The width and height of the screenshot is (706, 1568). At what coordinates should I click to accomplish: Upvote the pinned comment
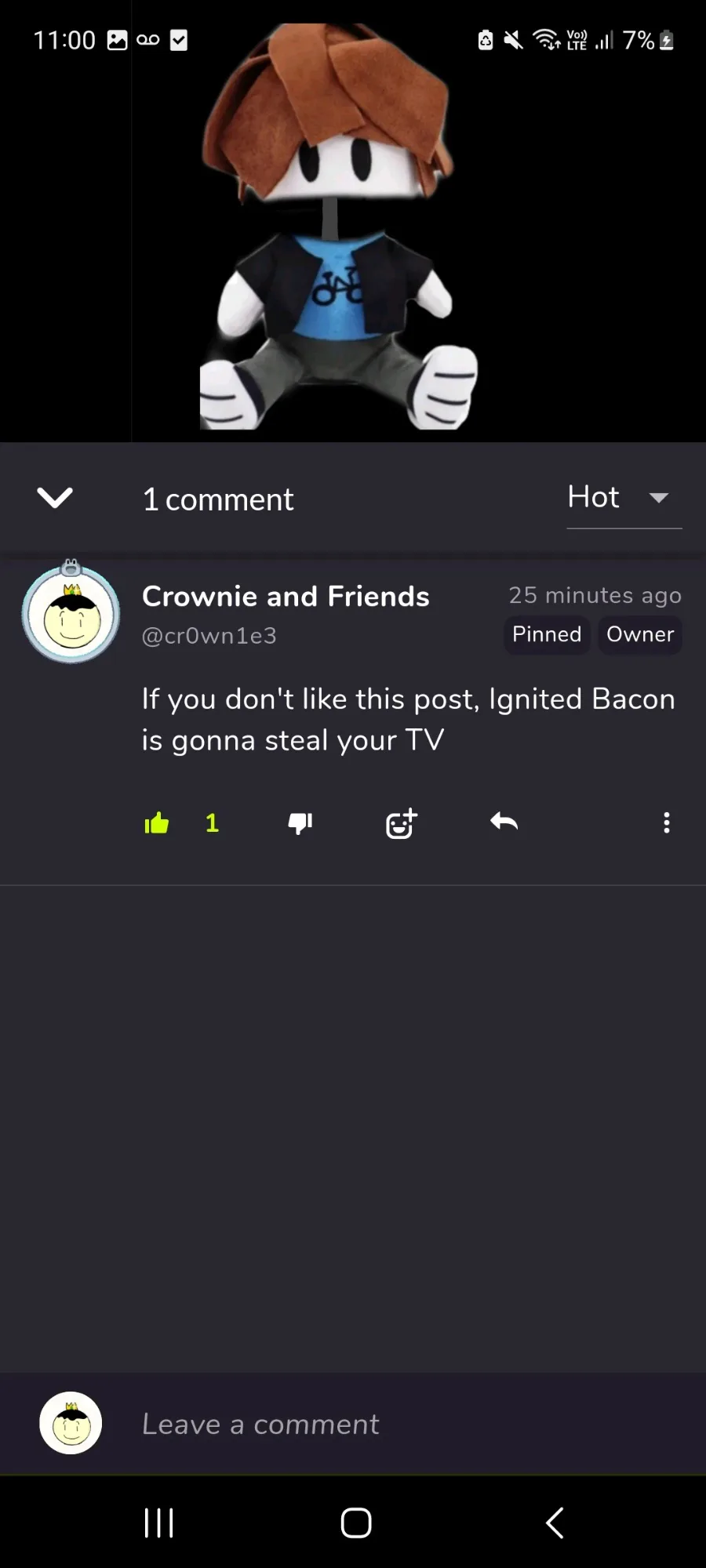click(157, 823)
